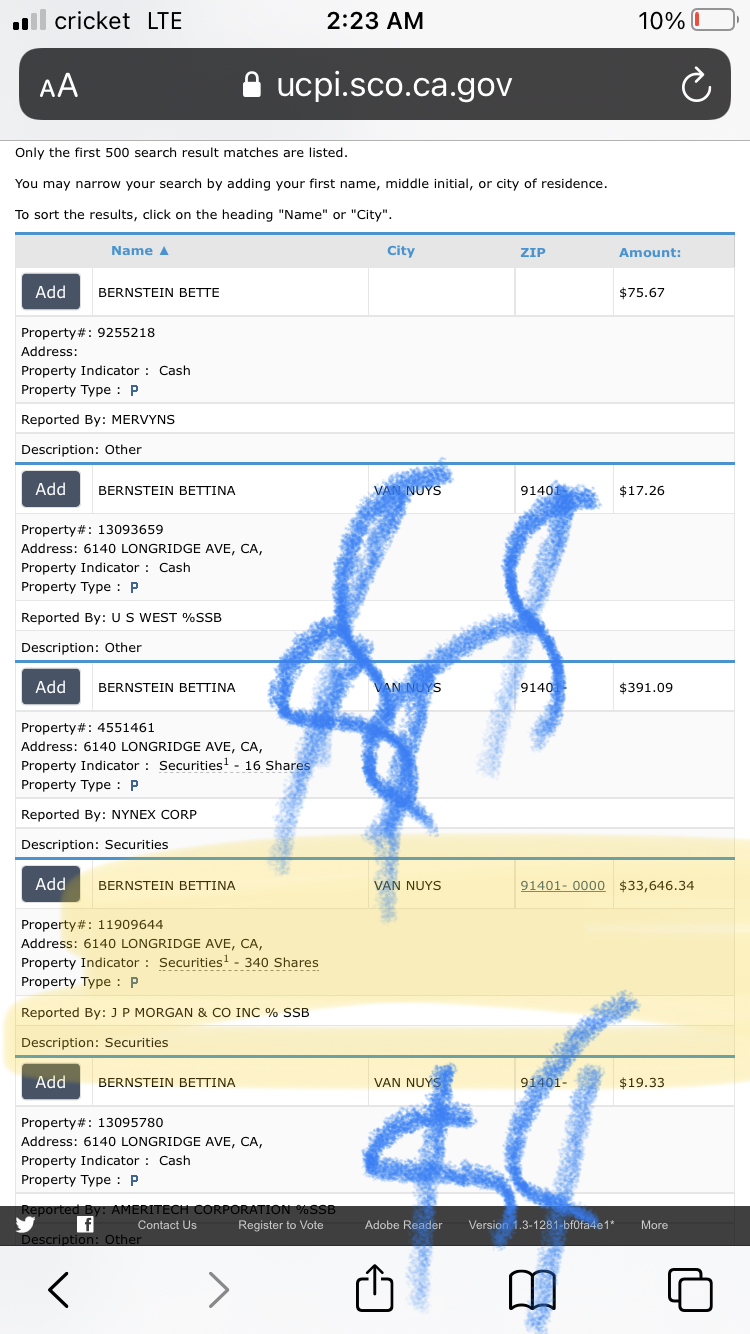
Task: Open the Twitter icon in the footer
Action: (x=25, y=1224)
